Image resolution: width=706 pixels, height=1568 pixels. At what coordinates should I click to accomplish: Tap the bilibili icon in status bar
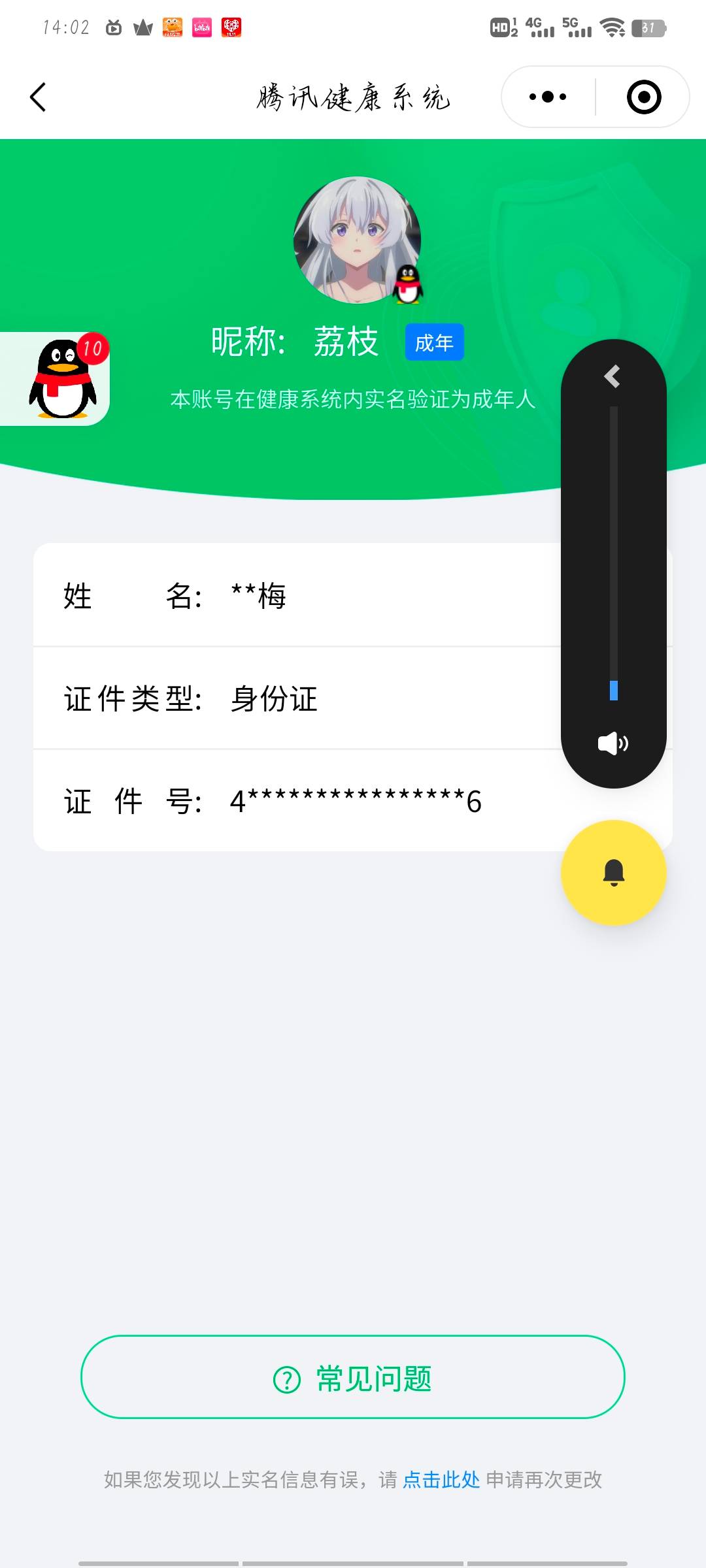pyautogui.click(x=203, y=27)
